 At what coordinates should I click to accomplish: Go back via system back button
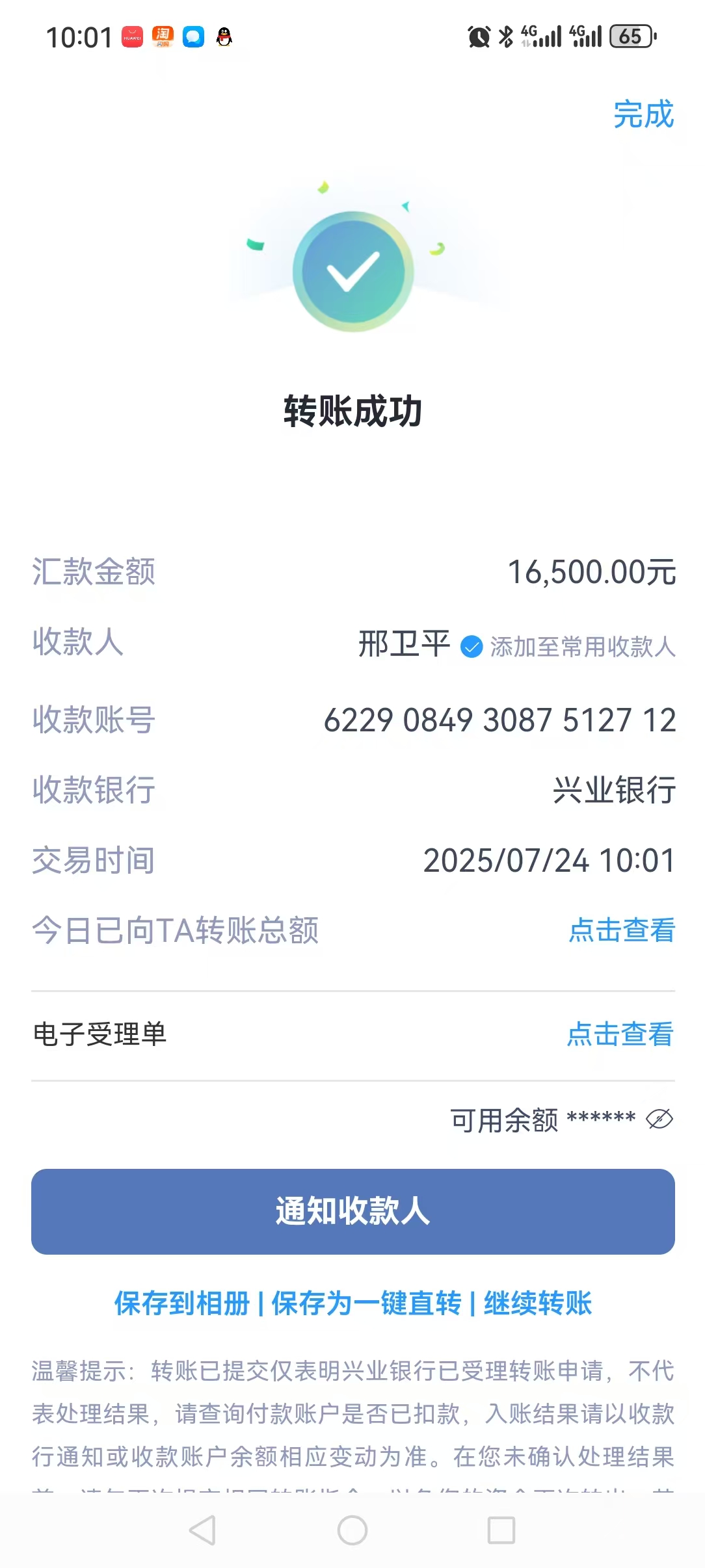tap(202, 1530)
